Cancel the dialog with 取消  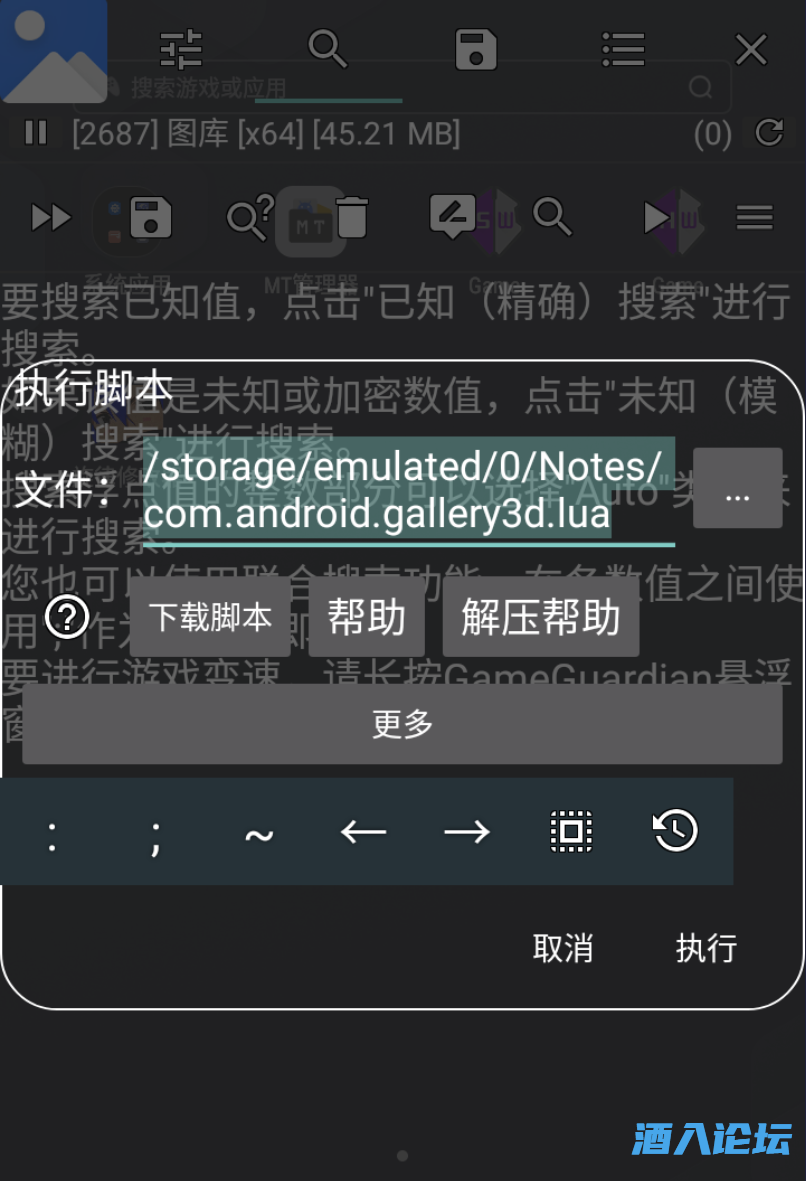tap(563, 948)
